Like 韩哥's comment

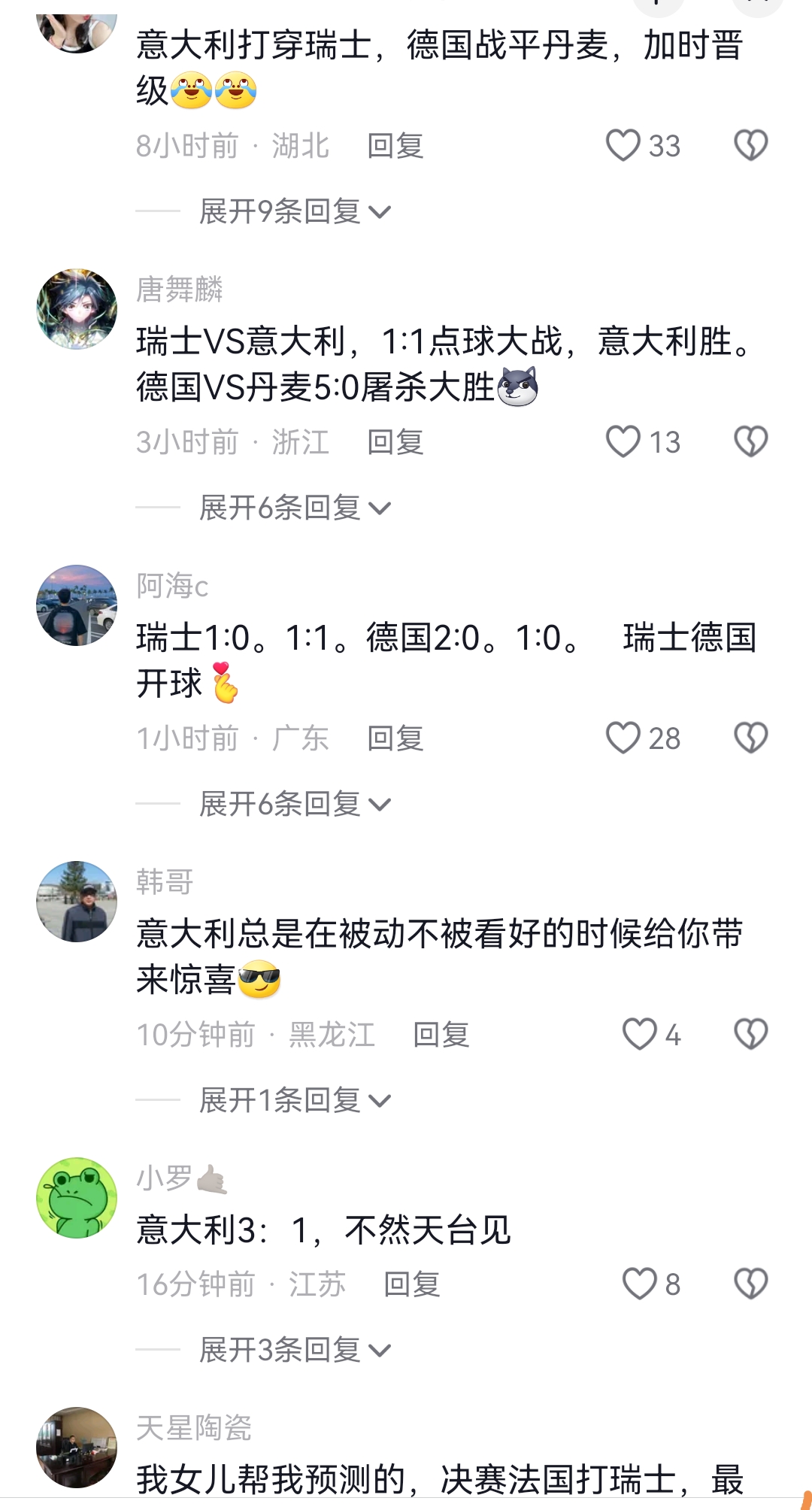tap(640, 1034)
